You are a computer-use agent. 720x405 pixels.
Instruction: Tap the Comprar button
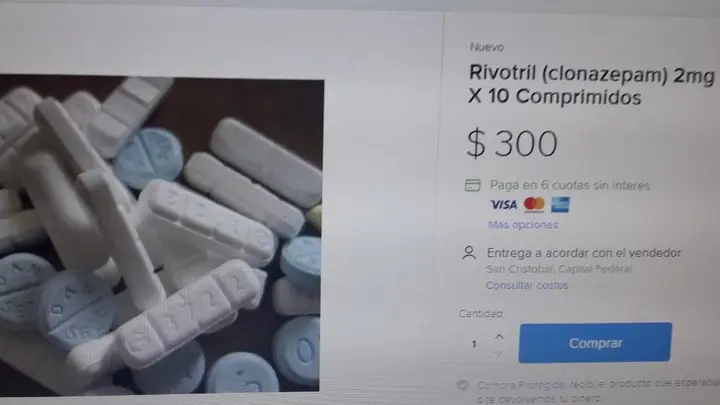[595, 343]
